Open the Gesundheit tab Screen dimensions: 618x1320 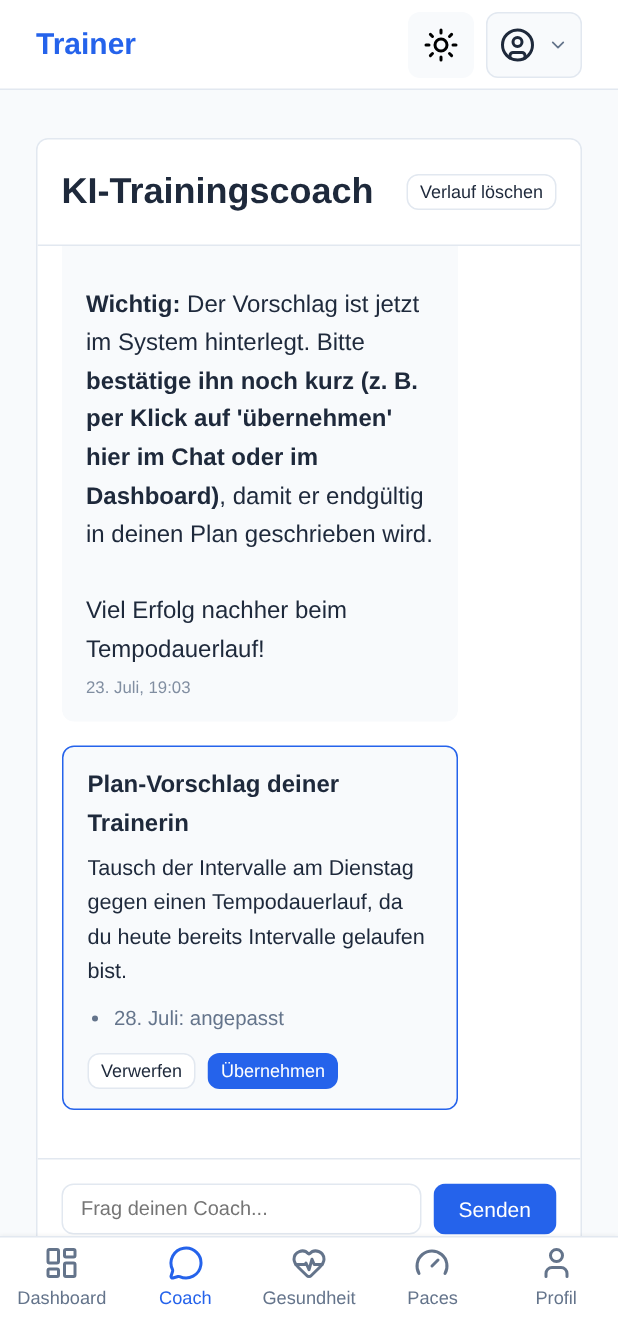(309, 1277)
